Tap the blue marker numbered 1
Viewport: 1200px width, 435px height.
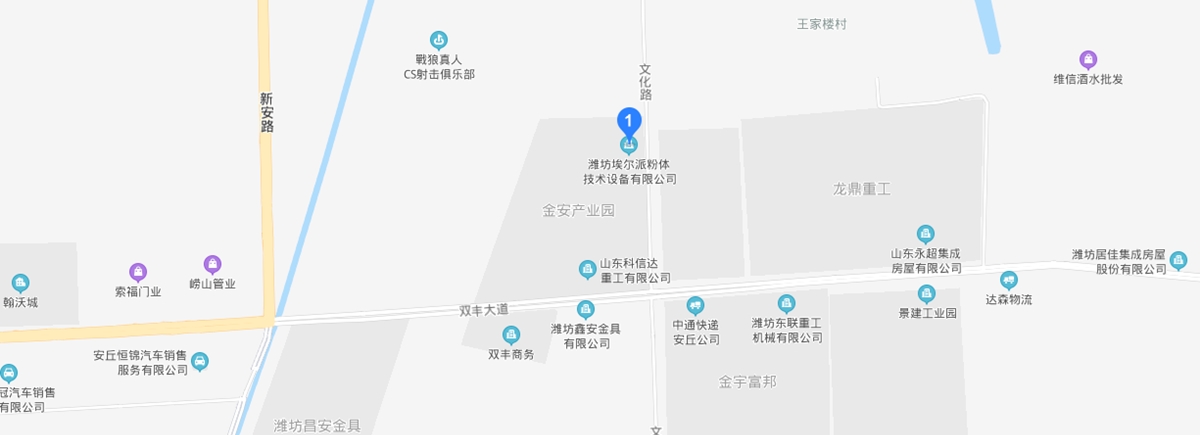[629, 123]
